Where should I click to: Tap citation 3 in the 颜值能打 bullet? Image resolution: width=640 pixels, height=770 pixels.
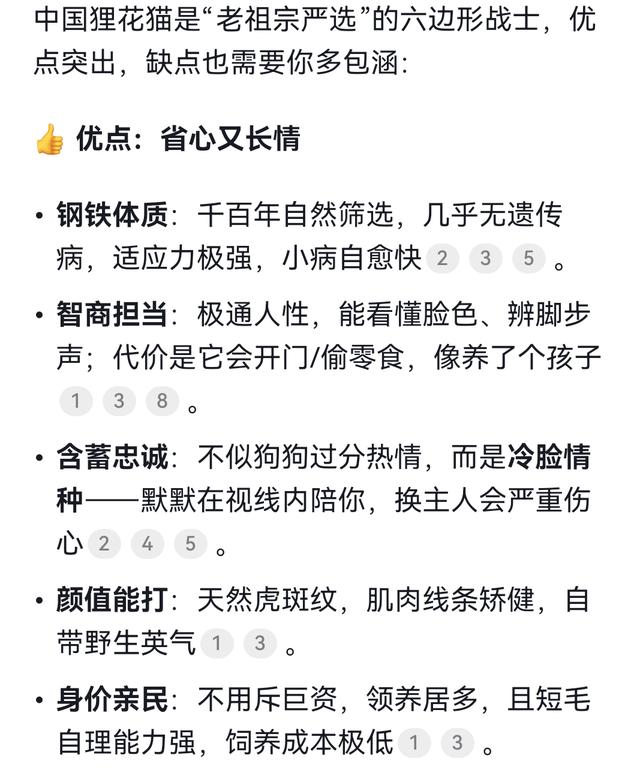tap(260, 643)
